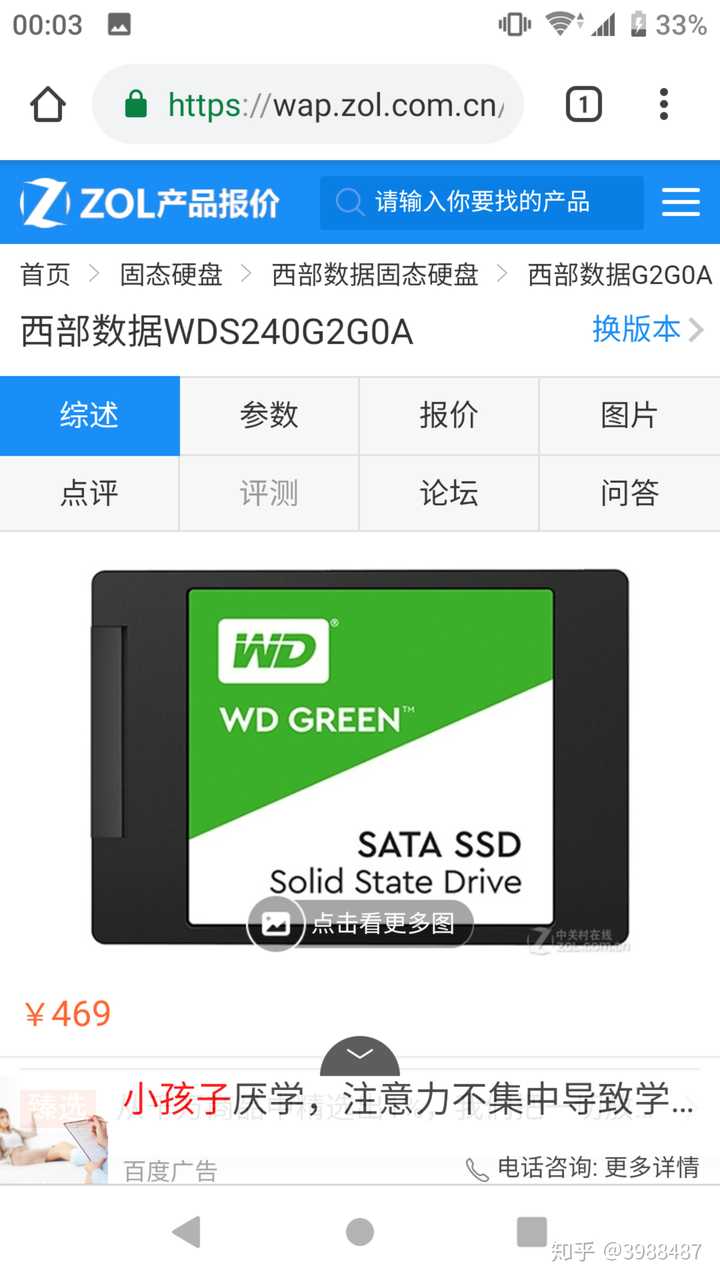
Task: Tap the browser home icon
Action: (x=46, y=103)
